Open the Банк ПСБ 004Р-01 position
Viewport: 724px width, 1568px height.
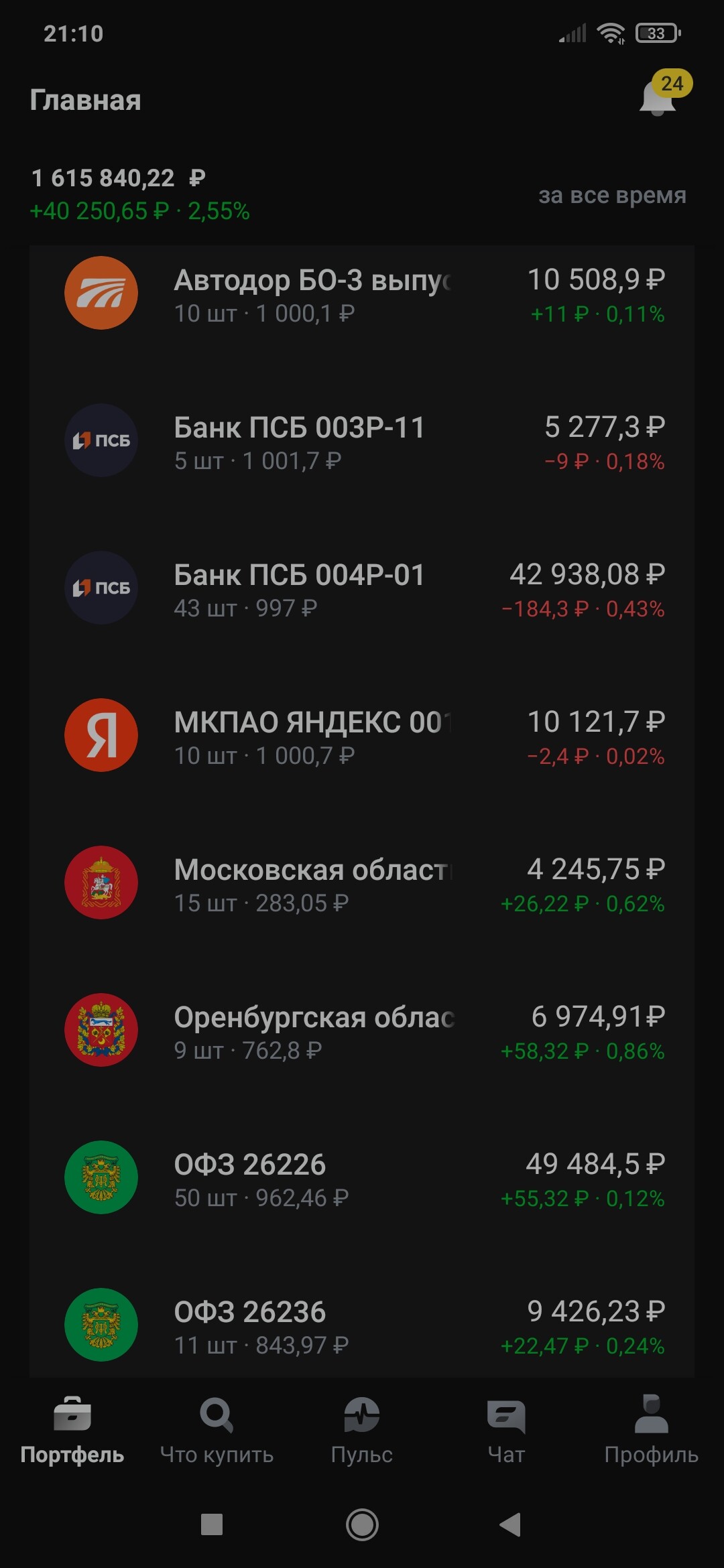pos(362,588)
